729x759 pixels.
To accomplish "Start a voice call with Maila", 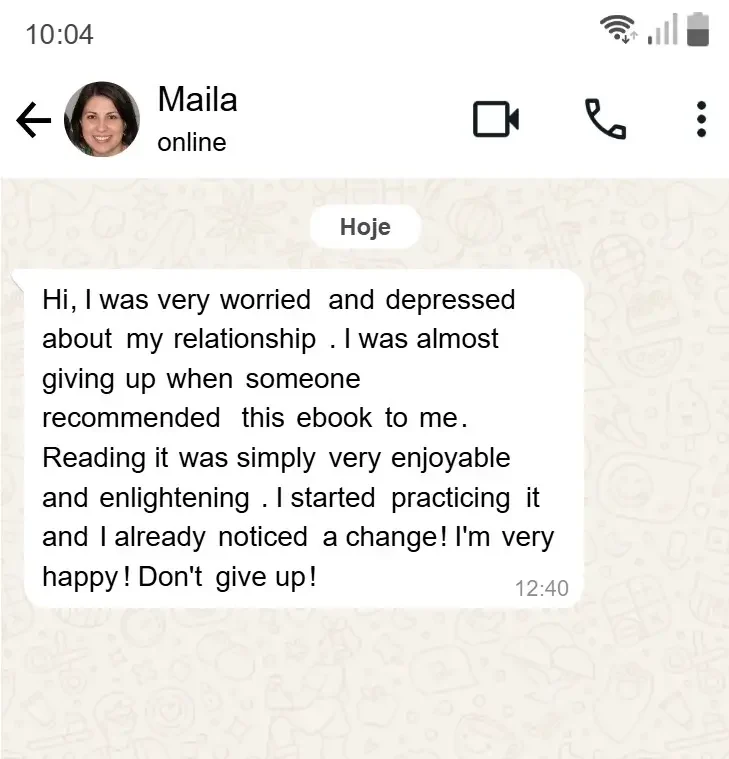I will click(x=605, y=120).
